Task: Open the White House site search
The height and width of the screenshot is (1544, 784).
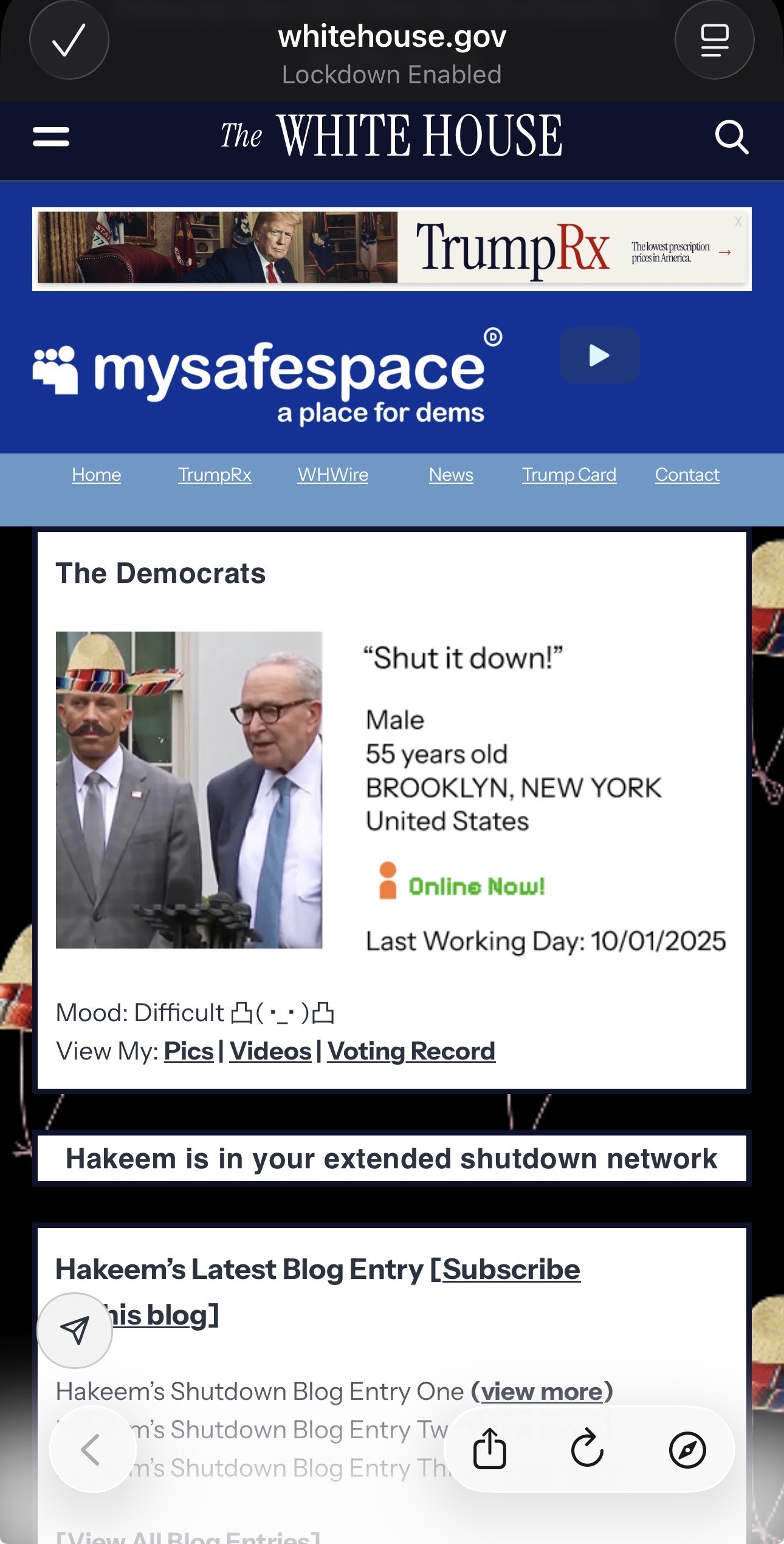Action: click(x=731, y=137)
